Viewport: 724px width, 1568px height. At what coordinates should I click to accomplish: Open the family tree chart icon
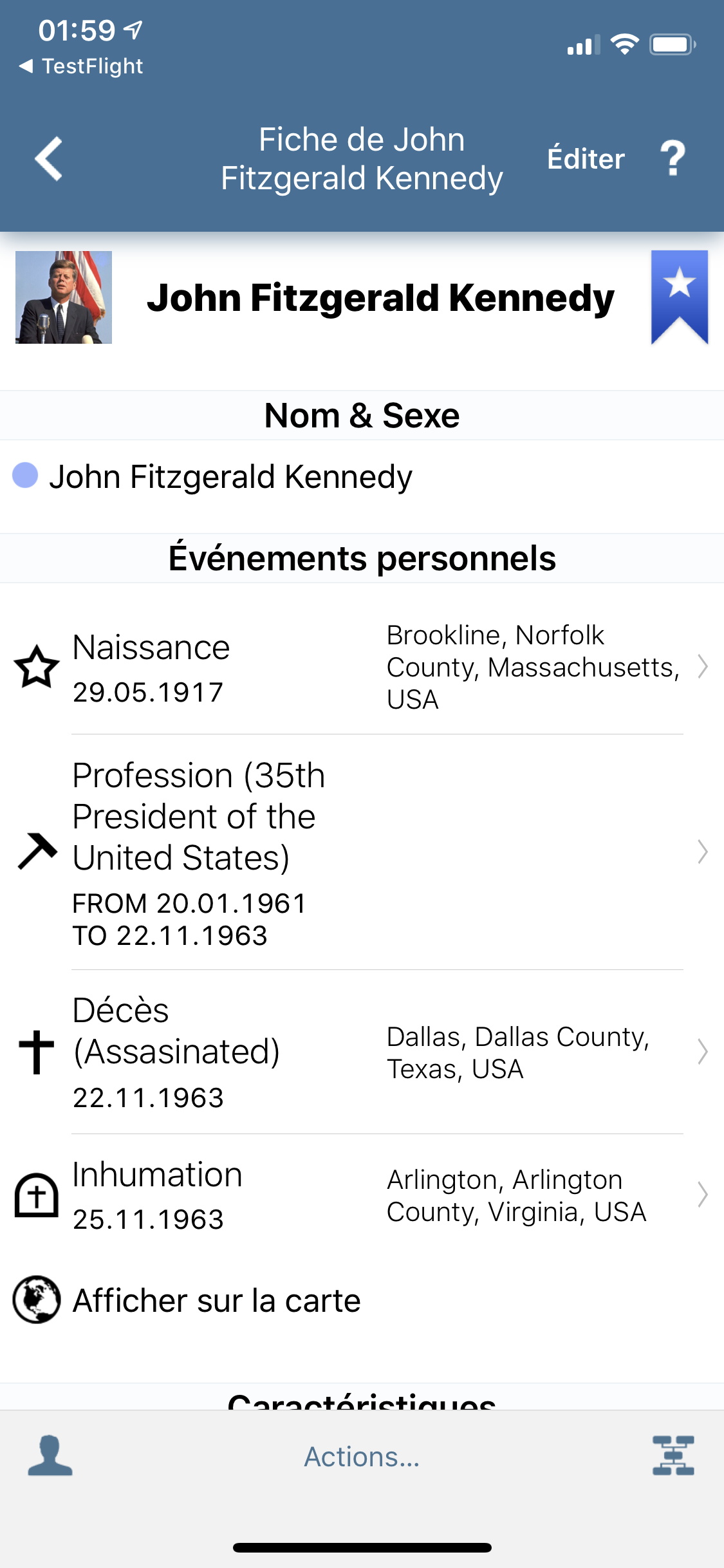[x=673, y=1456]
